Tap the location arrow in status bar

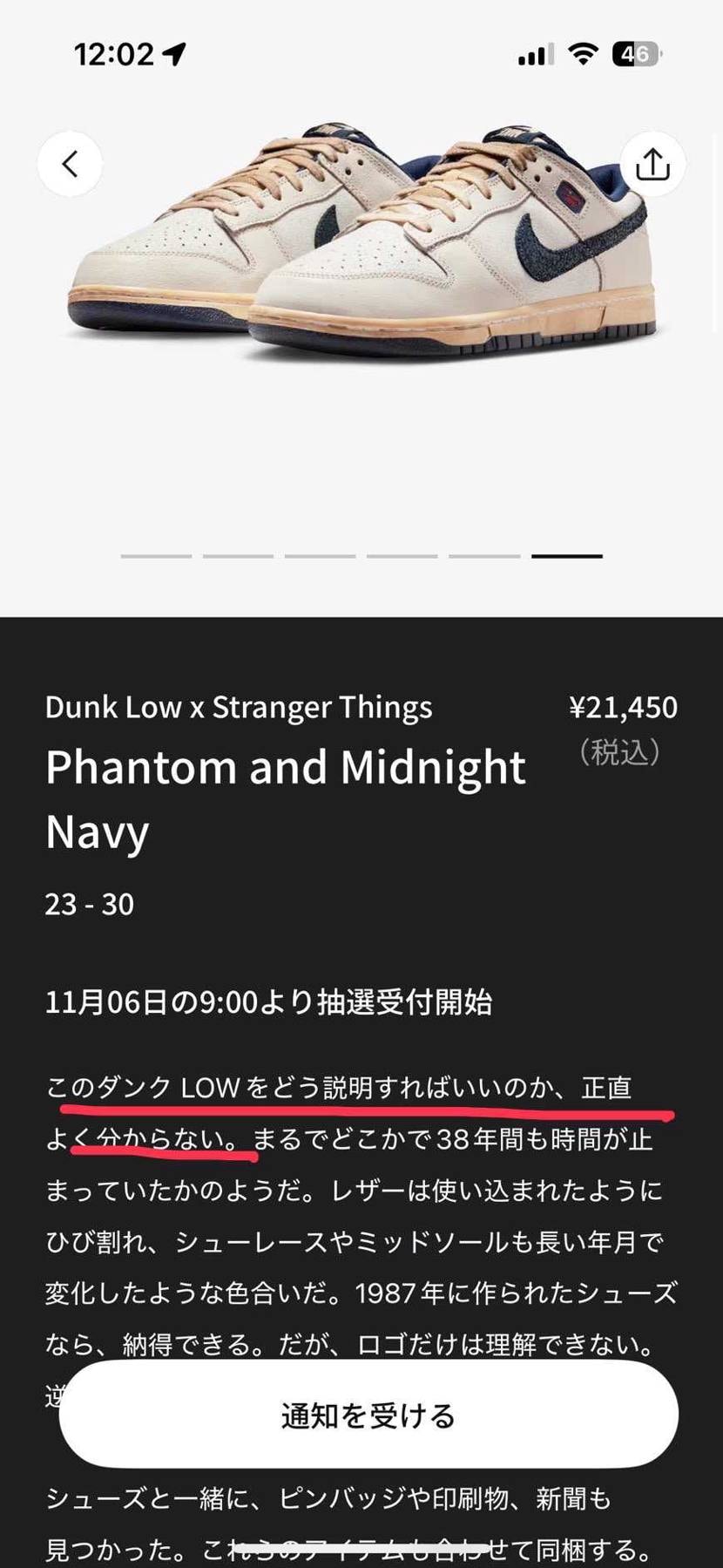click(x=178, y=52)
